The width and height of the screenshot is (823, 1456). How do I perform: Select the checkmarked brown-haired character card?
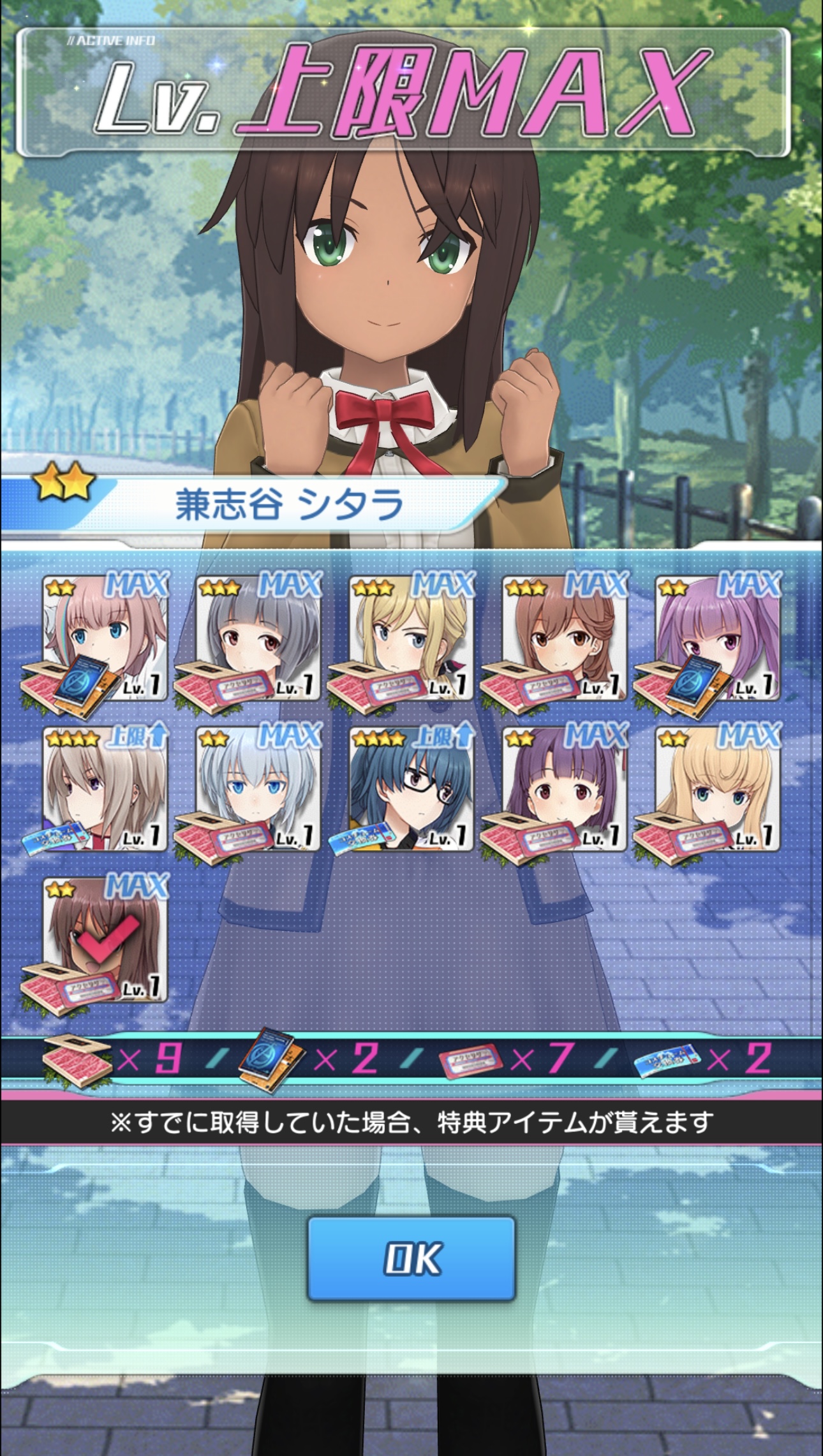[105, 939]
